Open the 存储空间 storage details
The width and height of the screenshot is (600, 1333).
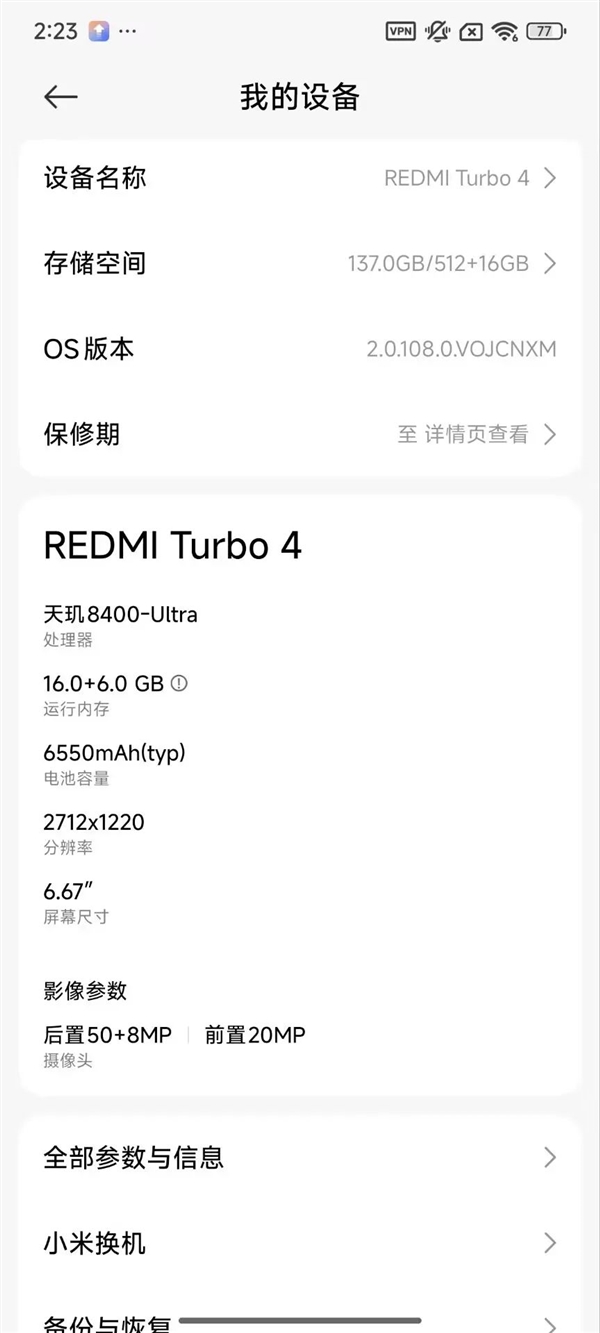pyautogui.click(x=300, y=264)
